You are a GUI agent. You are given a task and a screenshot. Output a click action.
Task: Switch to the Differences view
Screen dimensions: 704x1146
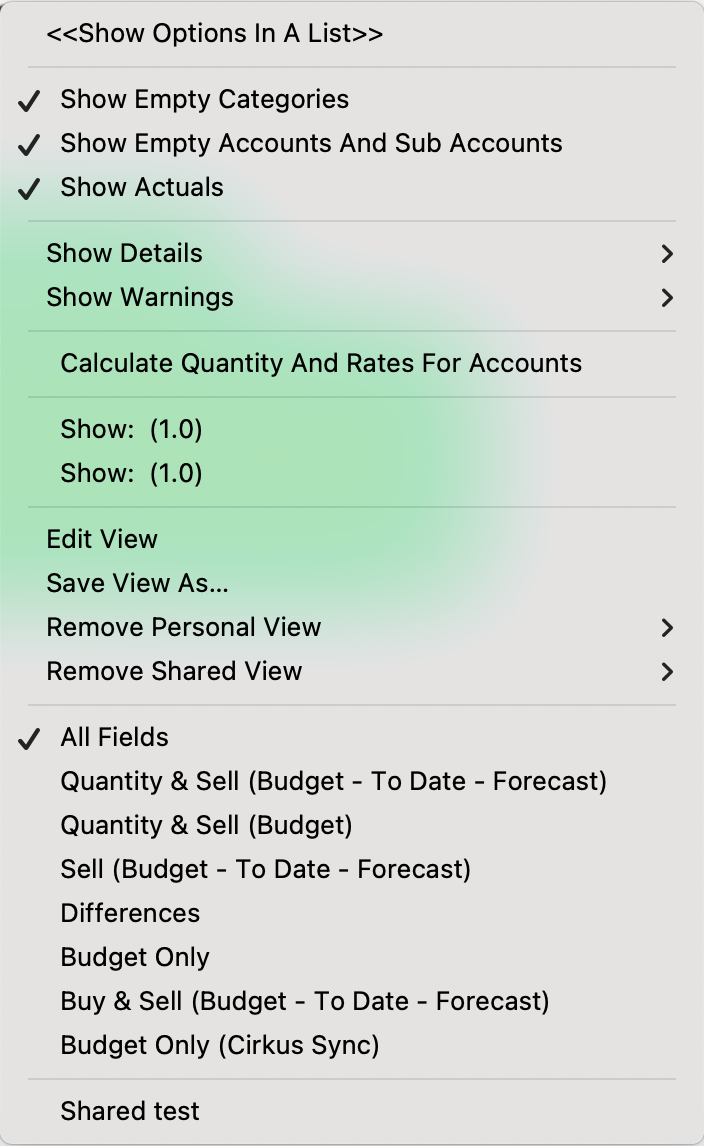(x=130, y=914)
